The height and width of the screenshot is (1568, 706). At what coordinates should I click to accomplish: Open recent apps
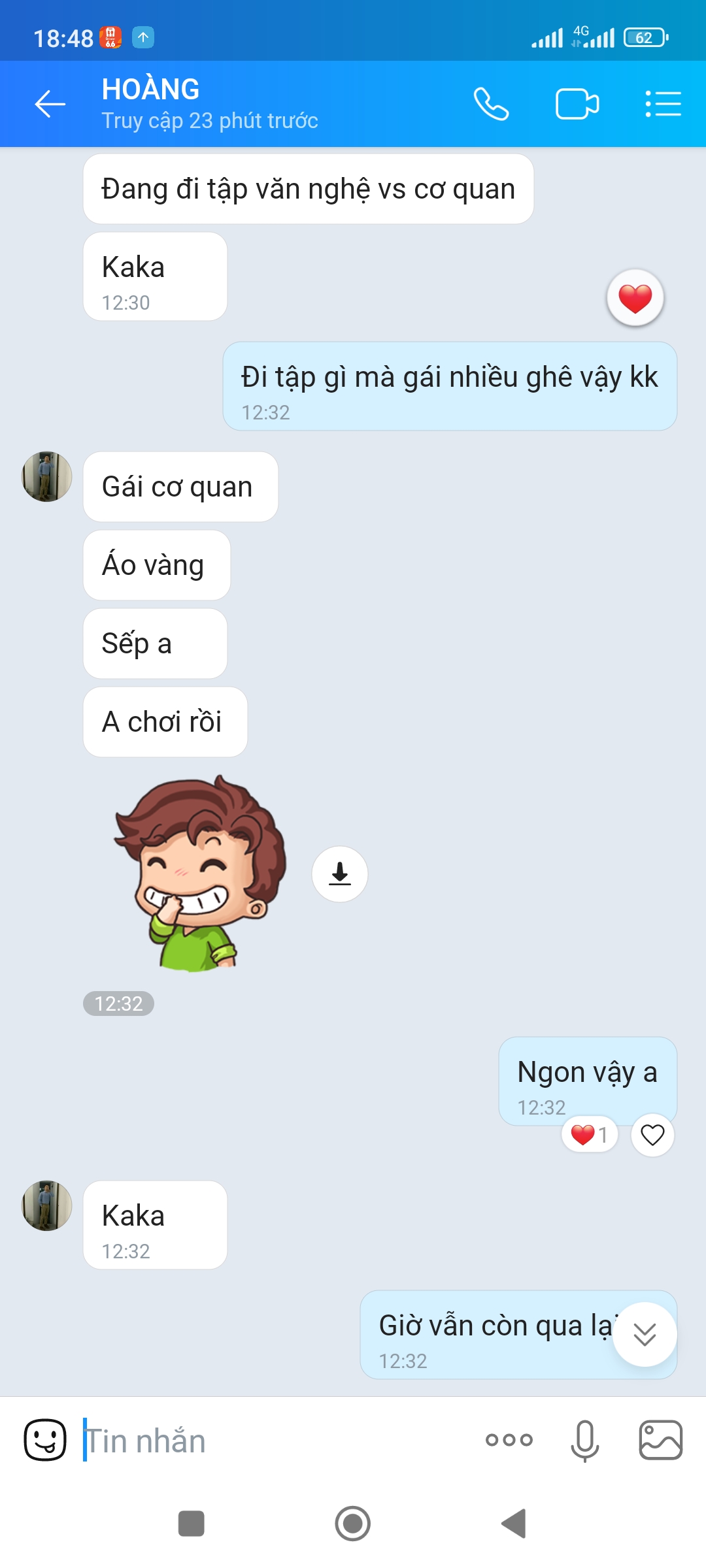click(192, 1524)
